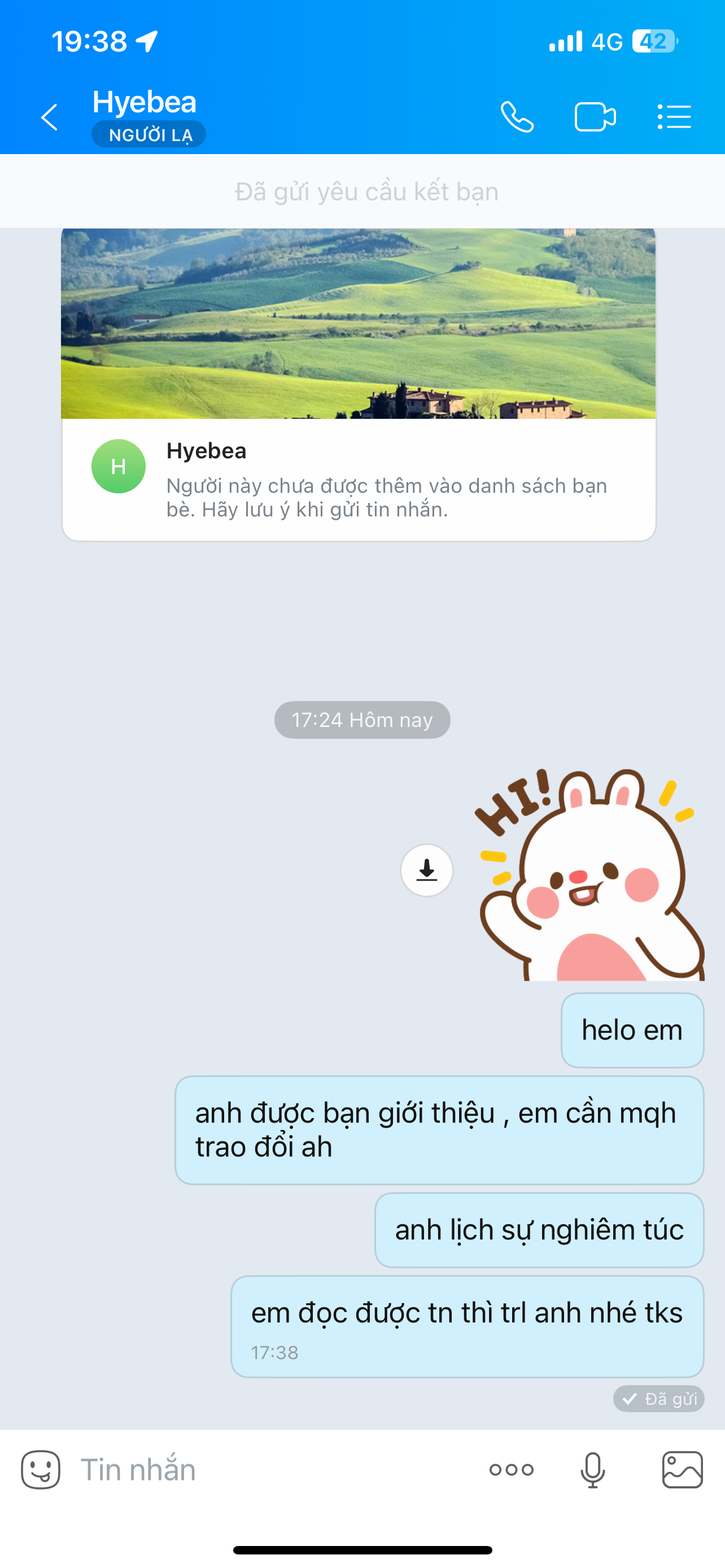Open Hyebea's profile from the header name
The height and width of the screenshot is (1568, 725).
point(145,102)
